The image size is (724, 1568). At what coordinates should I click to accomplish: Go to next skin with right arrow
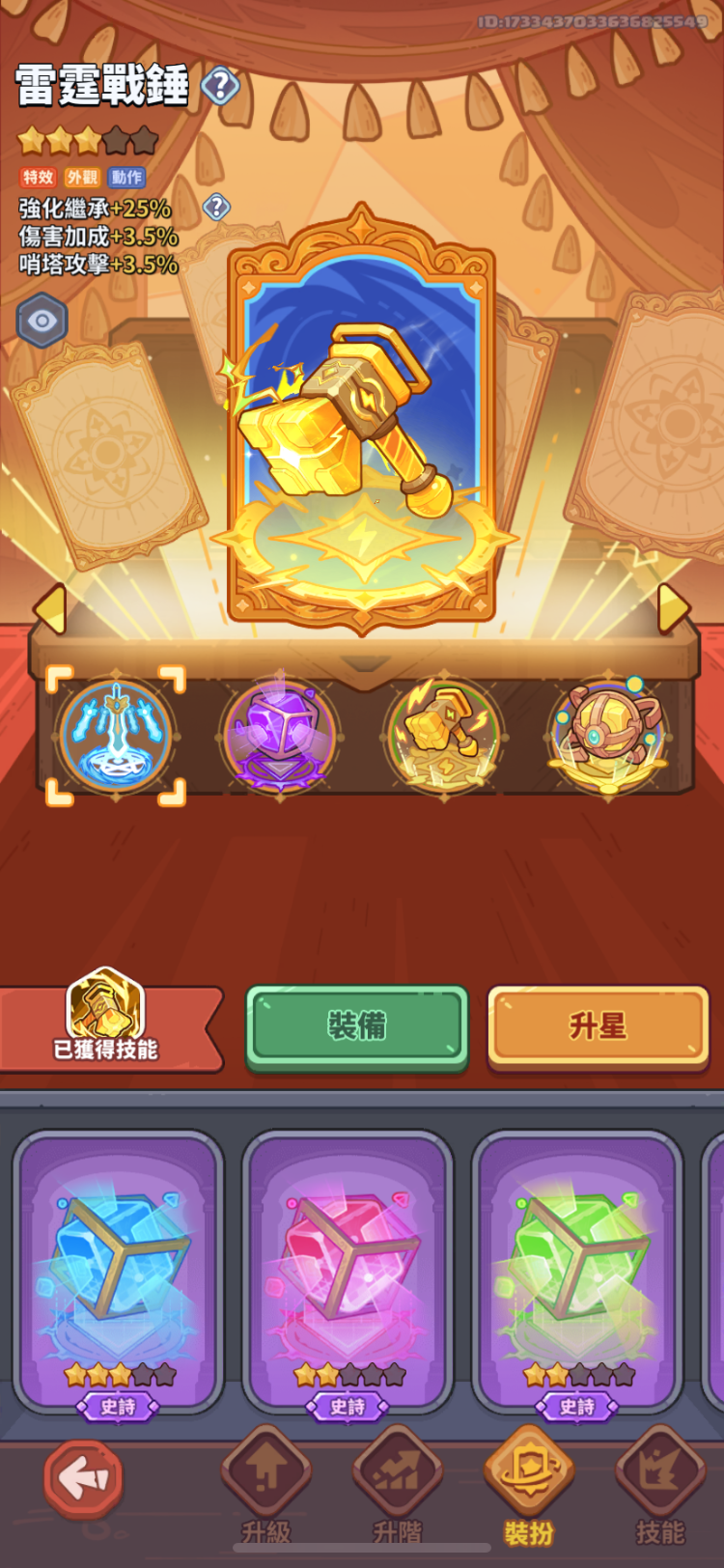click(x=673, y=609)
